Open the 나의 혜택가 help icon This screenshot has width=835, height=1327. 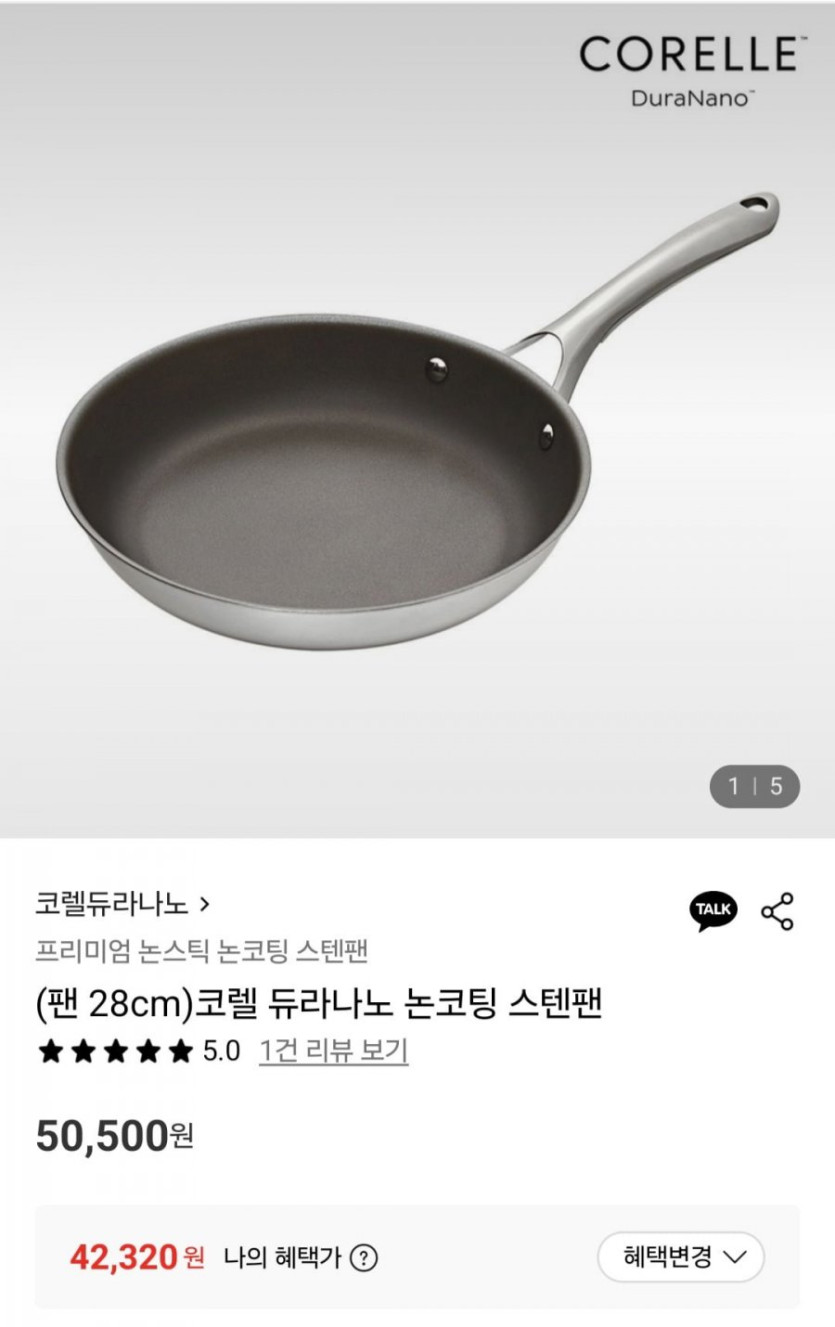[364, 1257]
